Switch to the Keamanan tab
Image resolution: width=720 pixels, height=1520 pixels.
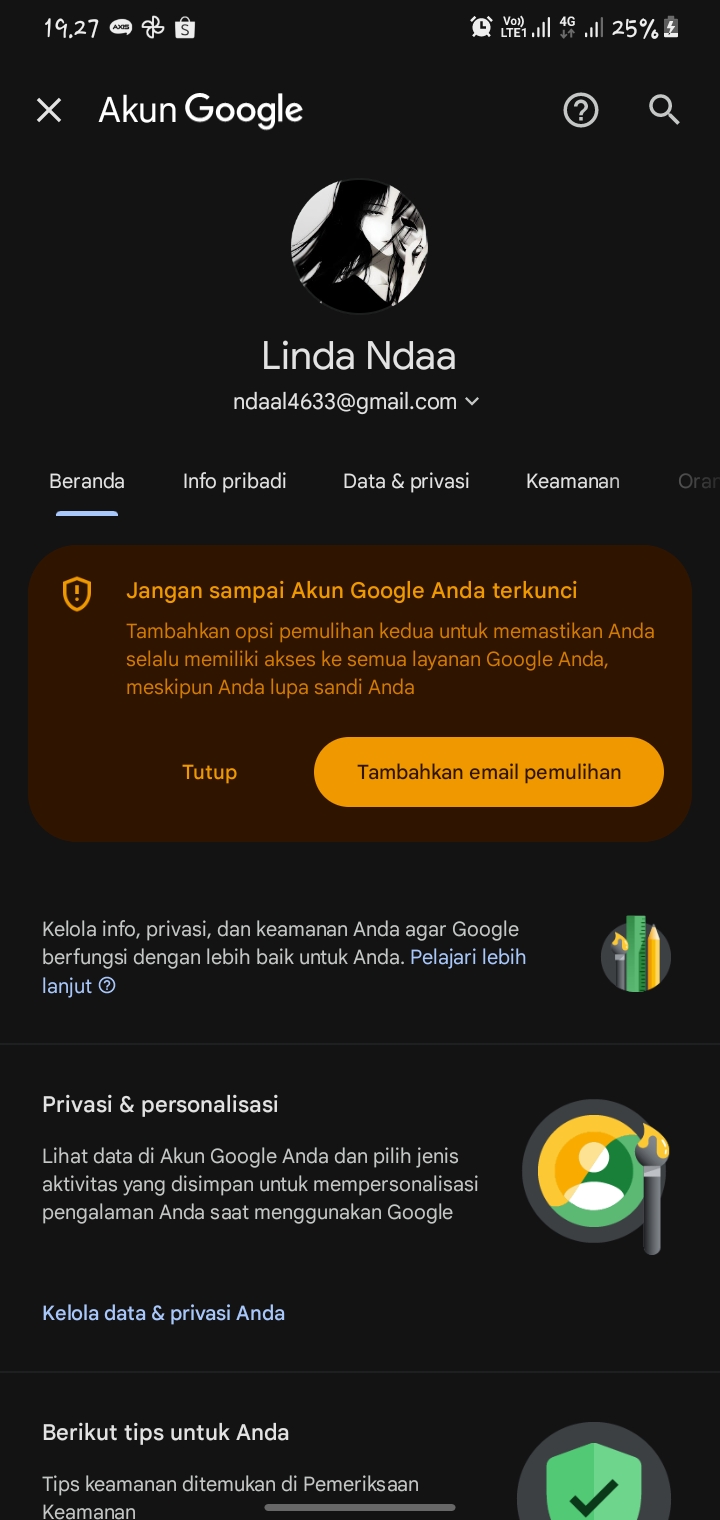click(573, 481)
